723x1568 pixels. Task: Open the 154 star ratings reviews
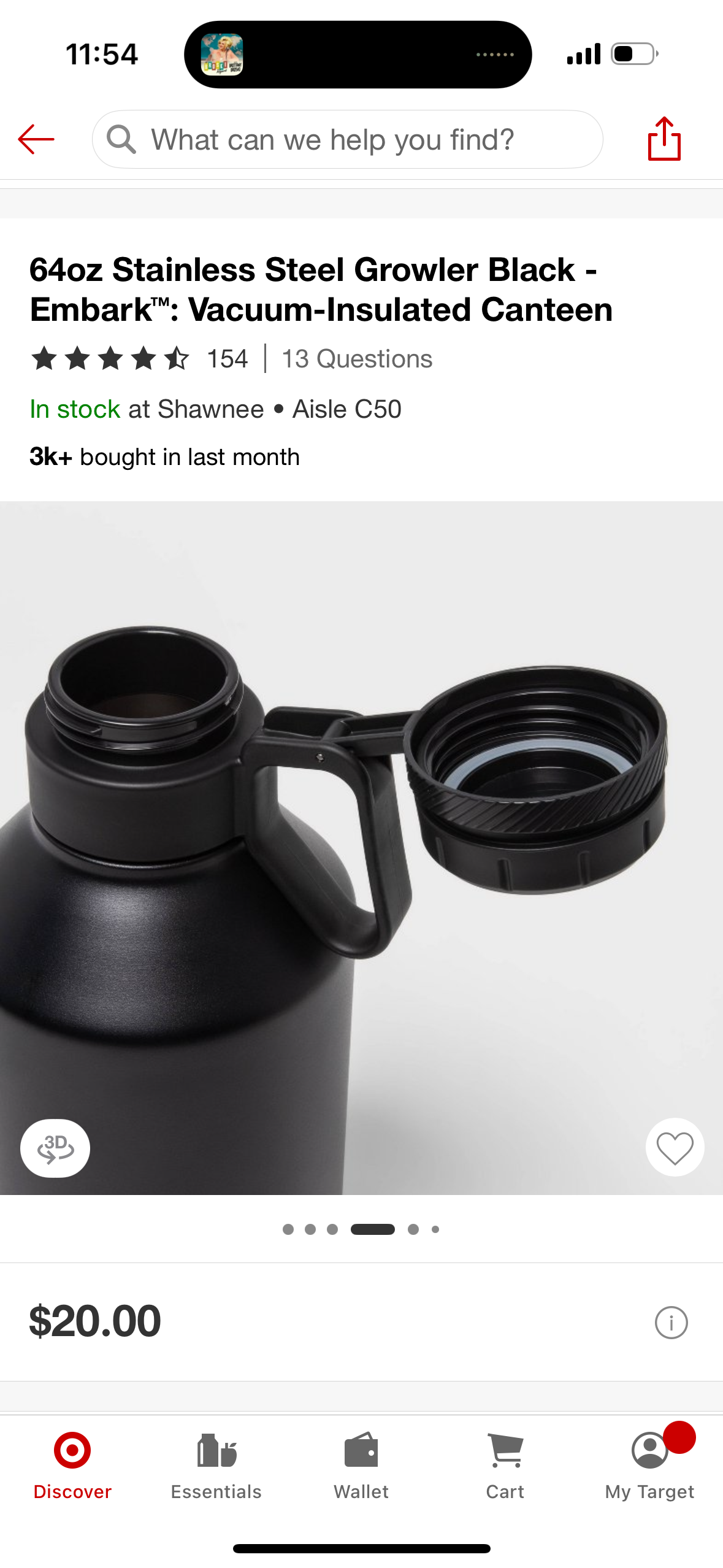point(140,359)
